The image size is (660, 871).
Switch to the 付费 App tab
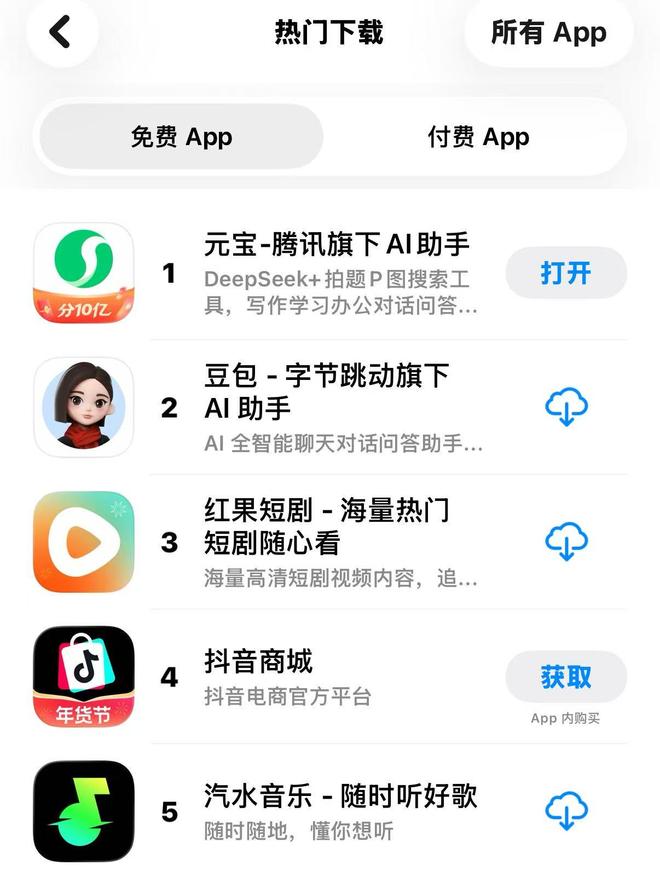click(x=478, y=137)
